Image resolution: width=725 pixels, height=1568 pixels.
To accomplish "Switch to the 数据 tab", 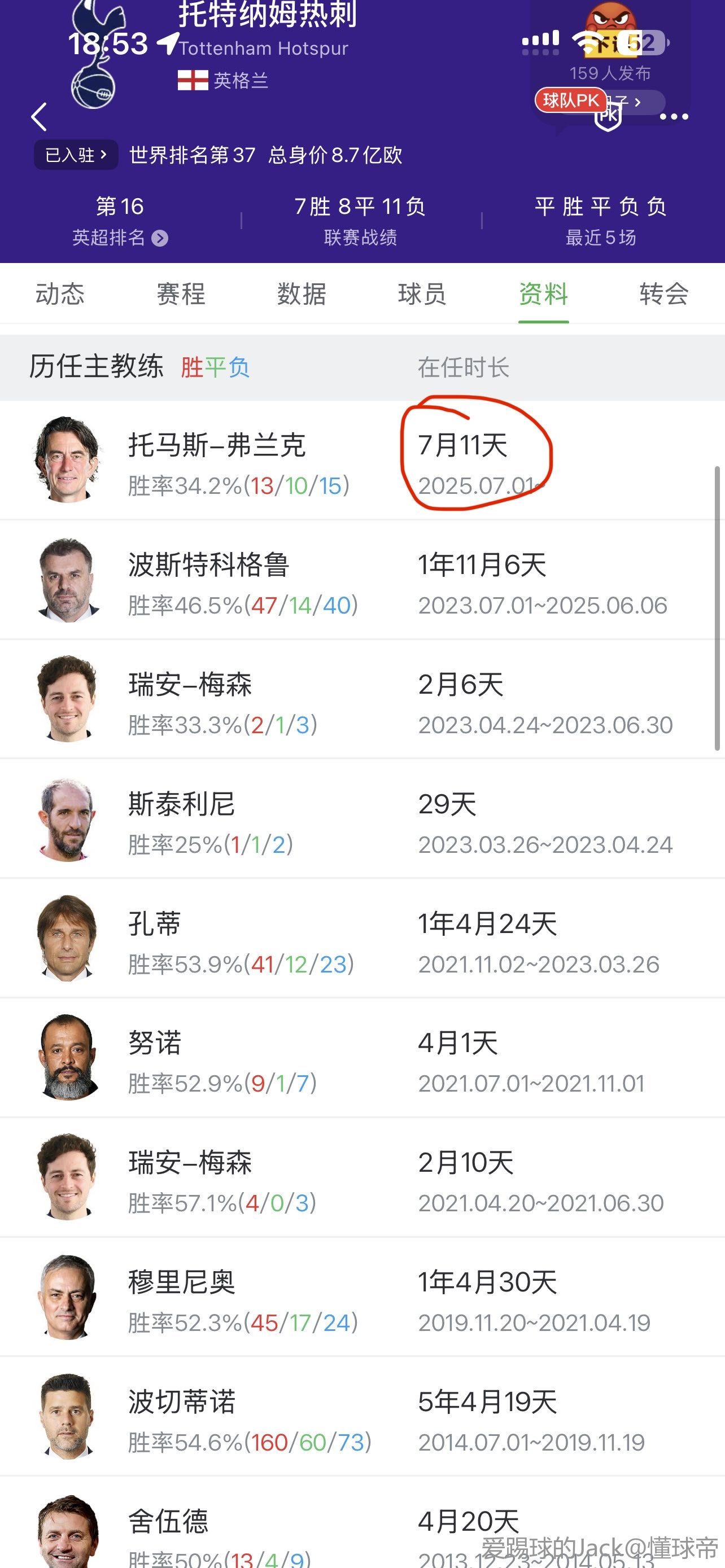I will pos(302,295).
